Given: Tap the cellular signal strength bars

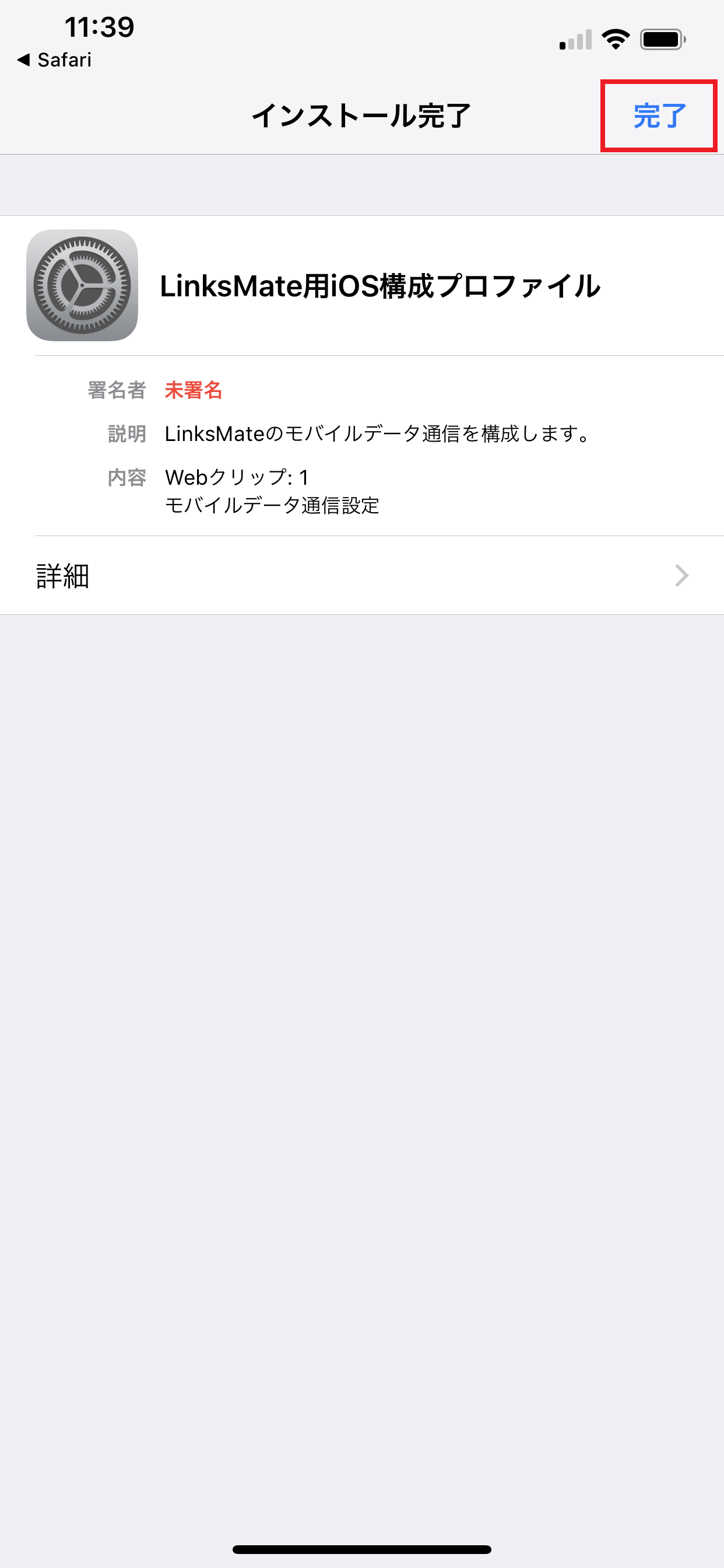Looking at the screenshot, I should click(x=574, y=40).
